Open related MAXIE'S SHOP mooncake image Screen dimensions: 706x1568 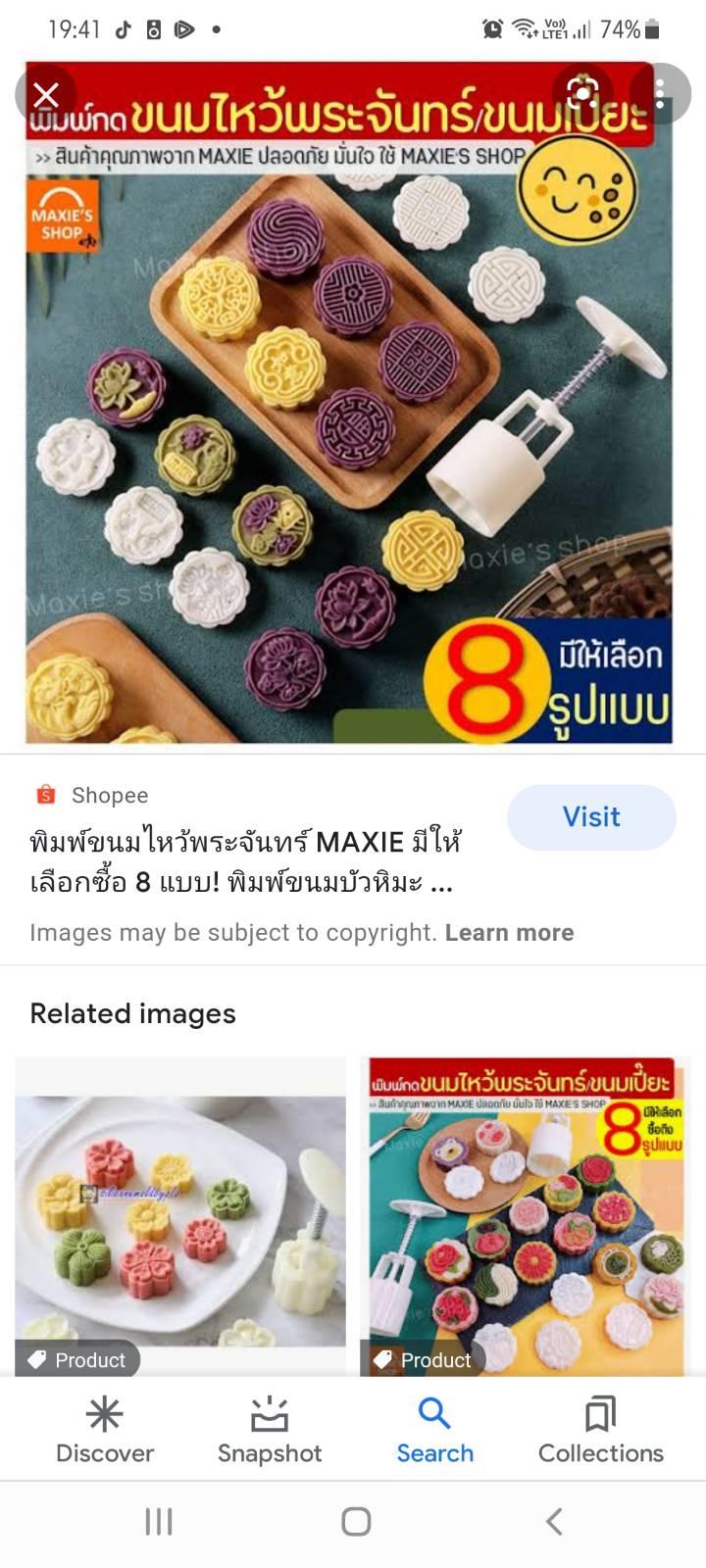pyautogui.click(x=527, y=1216)
